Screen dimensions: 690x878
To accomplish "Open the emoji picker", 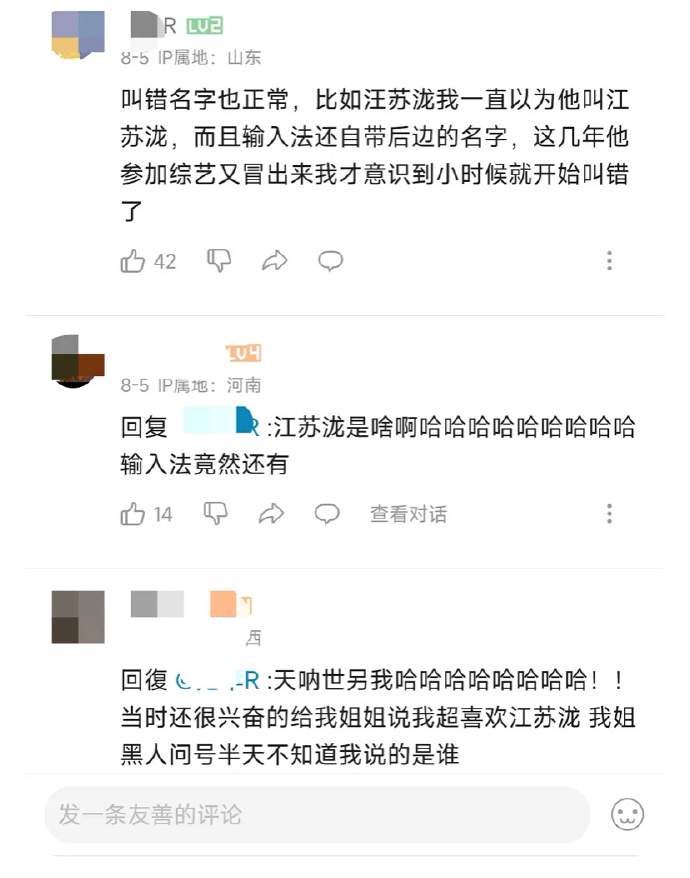I will [627, 814].
